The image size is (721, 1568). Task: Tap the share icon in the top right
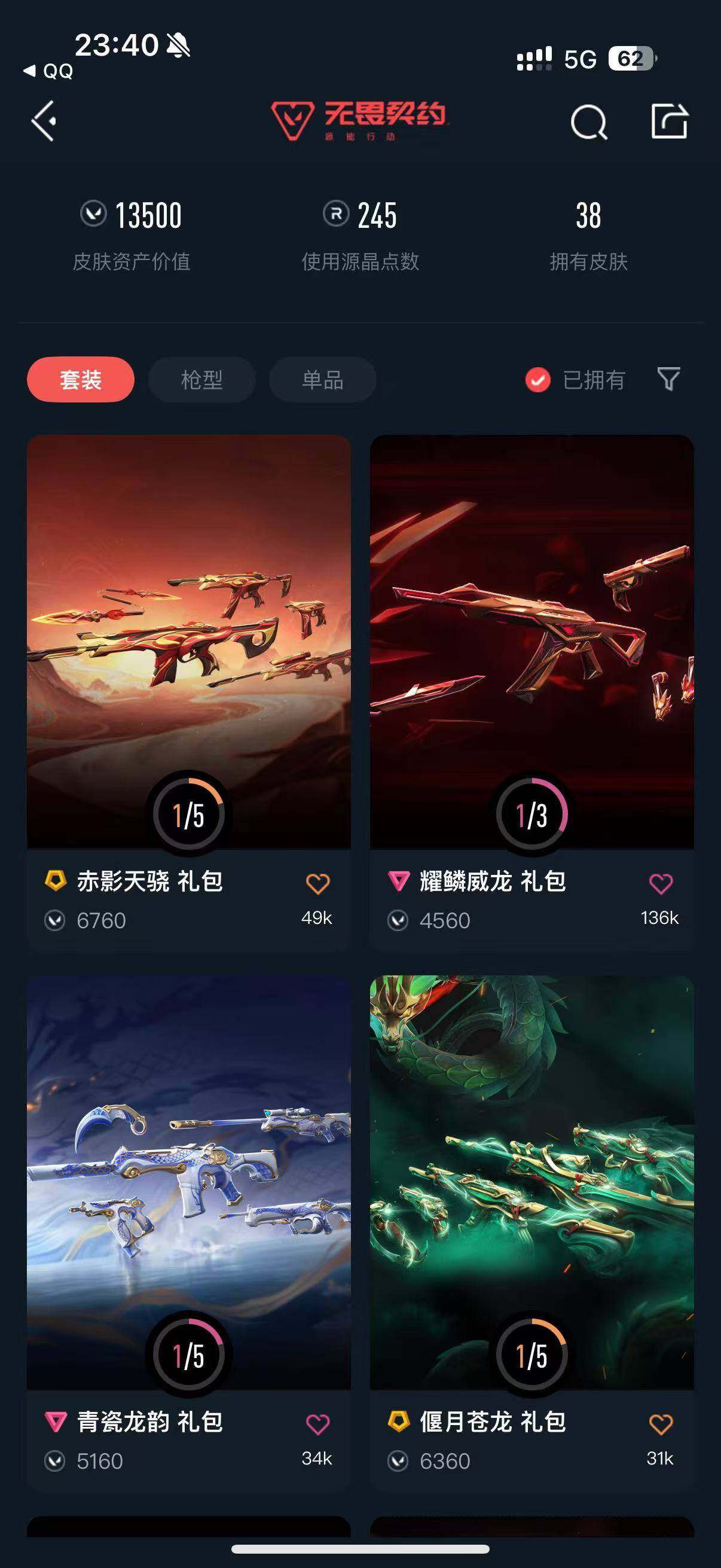point(671,120)
